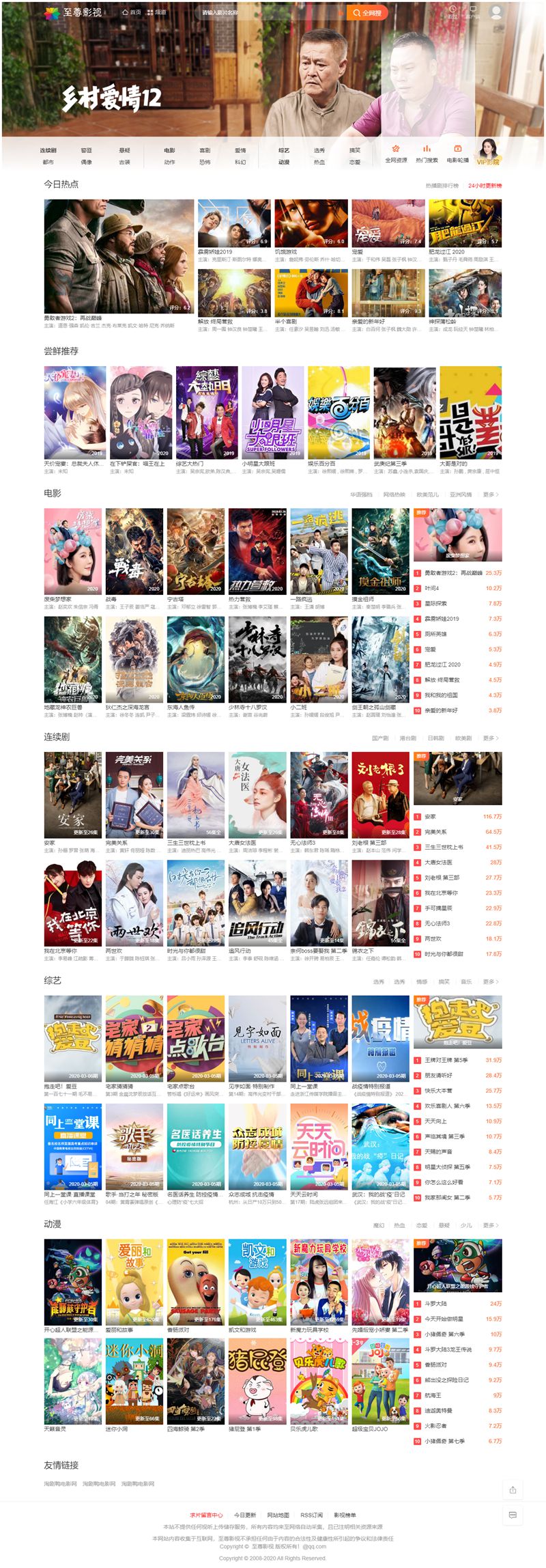
Task: Open VIP影院 section
Action: (x=488, y=154)
